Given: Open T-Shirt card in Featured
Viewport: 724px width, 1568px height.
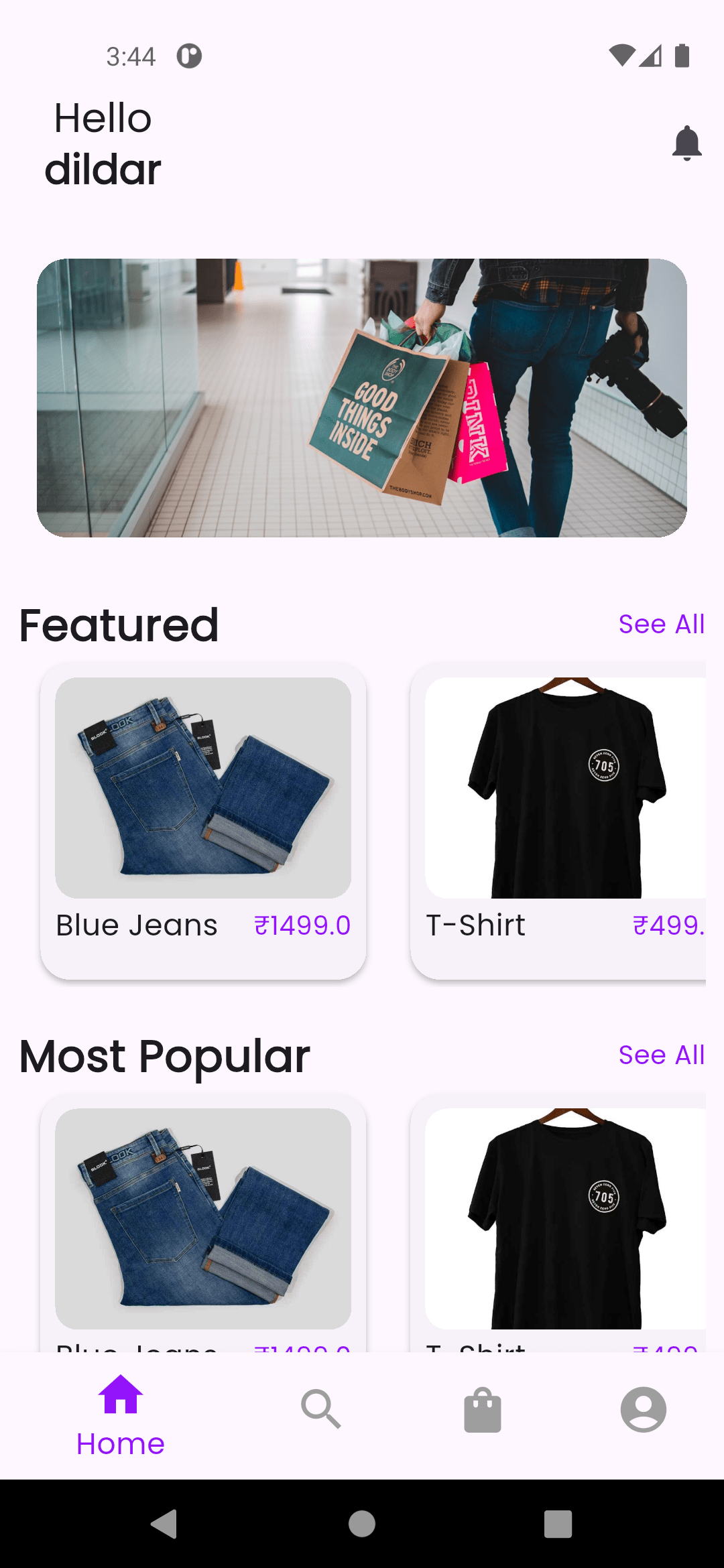Looking at the screenshot, I should pos(558,820).
